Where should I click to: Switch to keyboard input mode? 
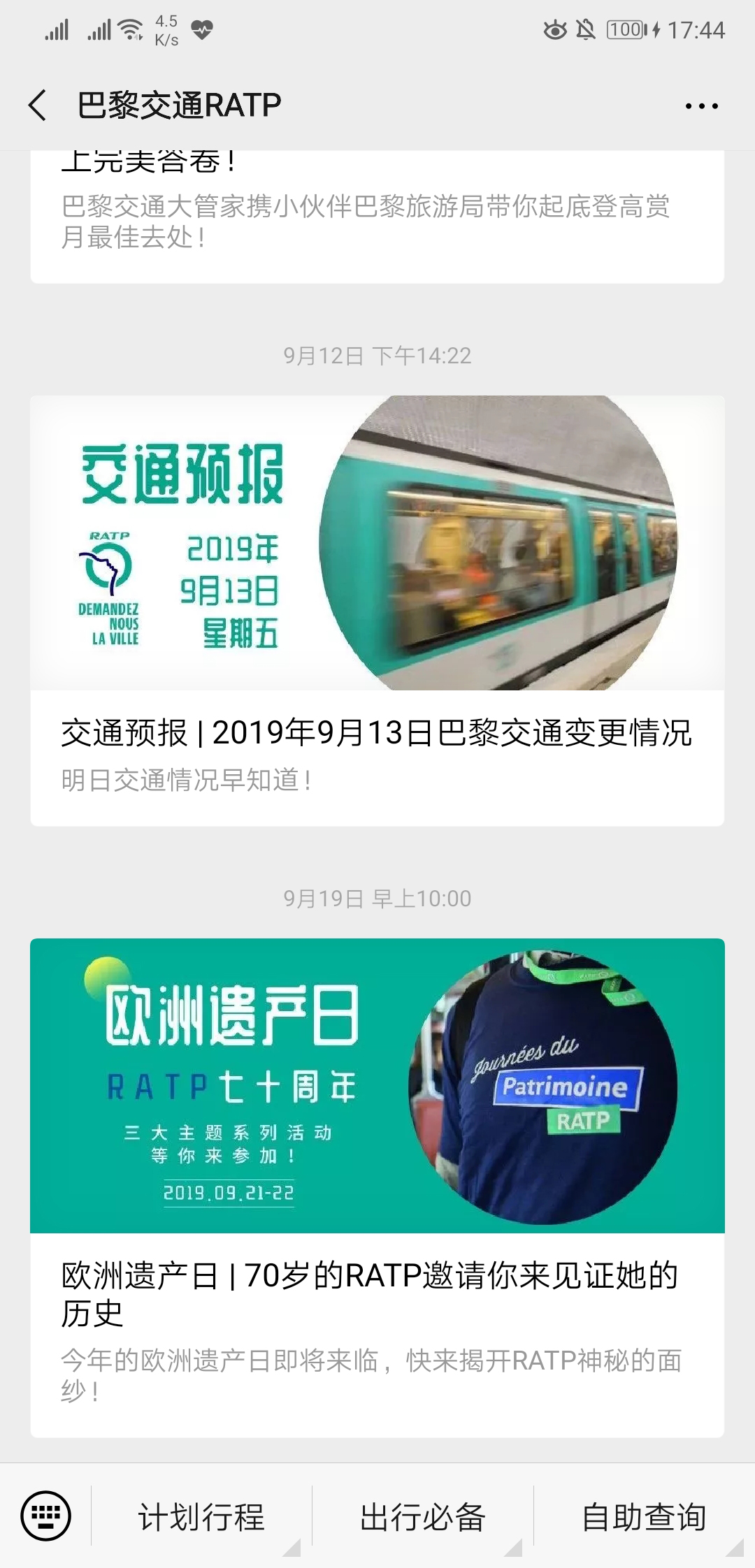click(46, 1516)
